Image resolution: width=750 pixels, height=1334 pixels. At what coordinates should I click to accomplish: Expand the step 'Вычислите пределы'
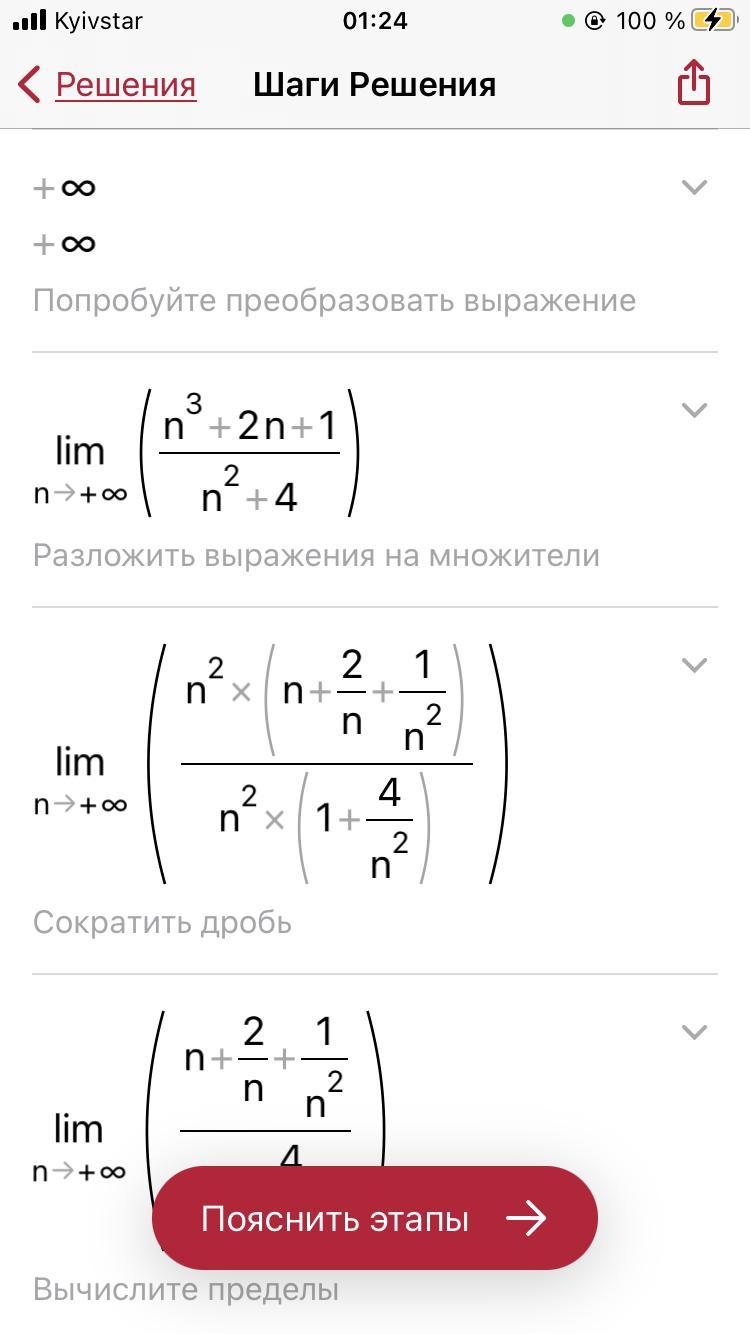point(694,1032)
